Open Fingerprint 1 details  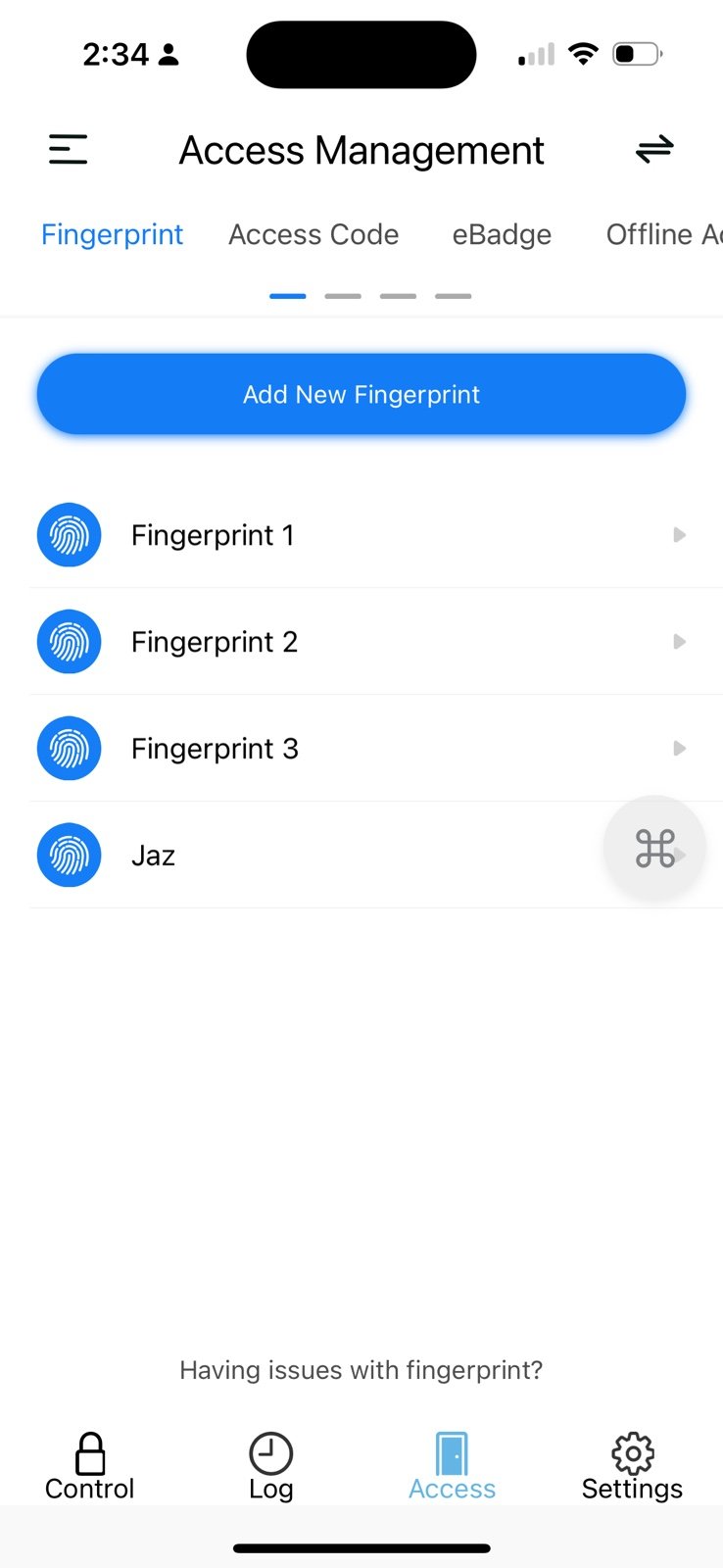(x=376, y=535)
